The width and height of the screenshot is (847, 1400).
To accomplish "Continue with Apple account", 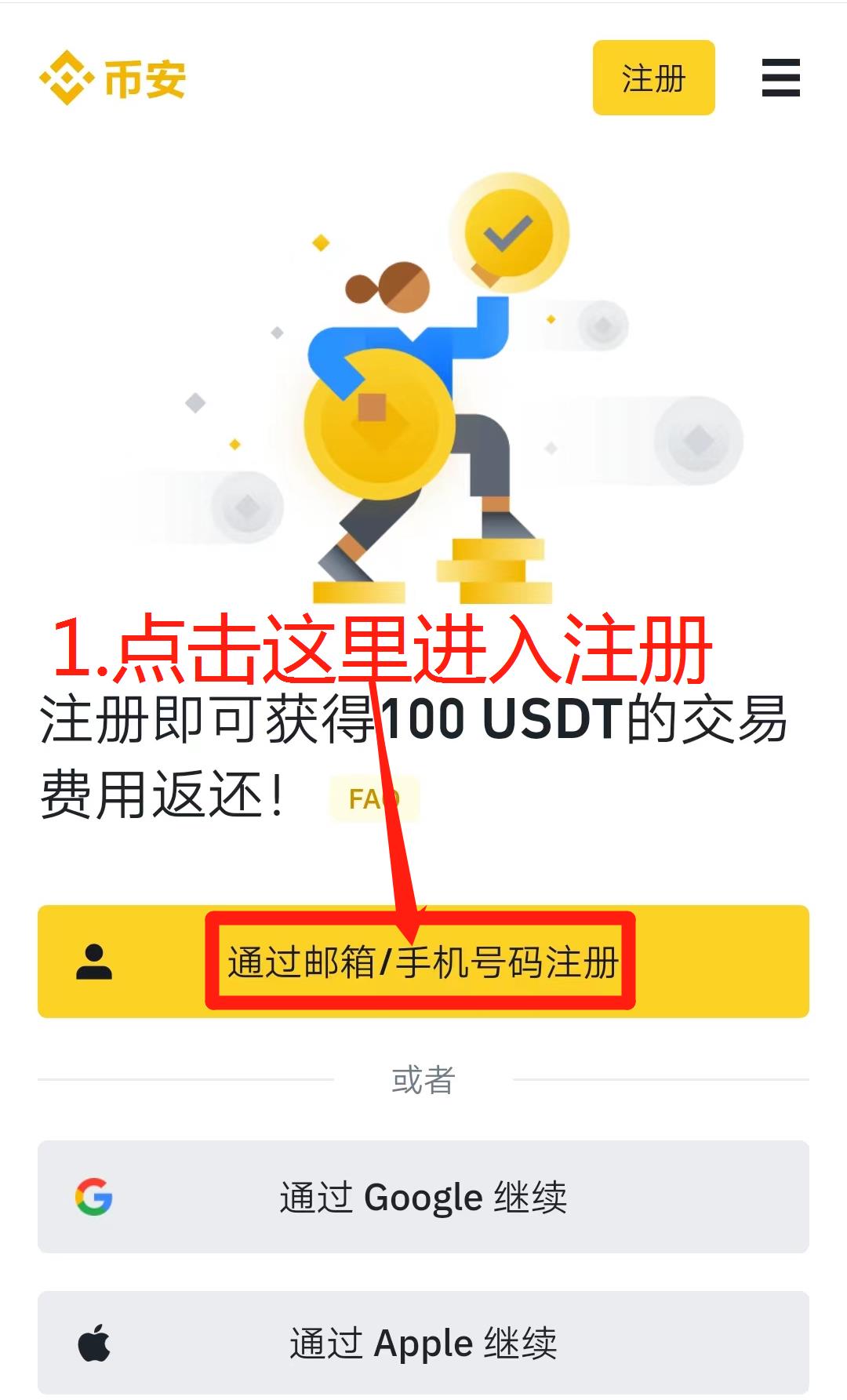I will (423, 1343).
